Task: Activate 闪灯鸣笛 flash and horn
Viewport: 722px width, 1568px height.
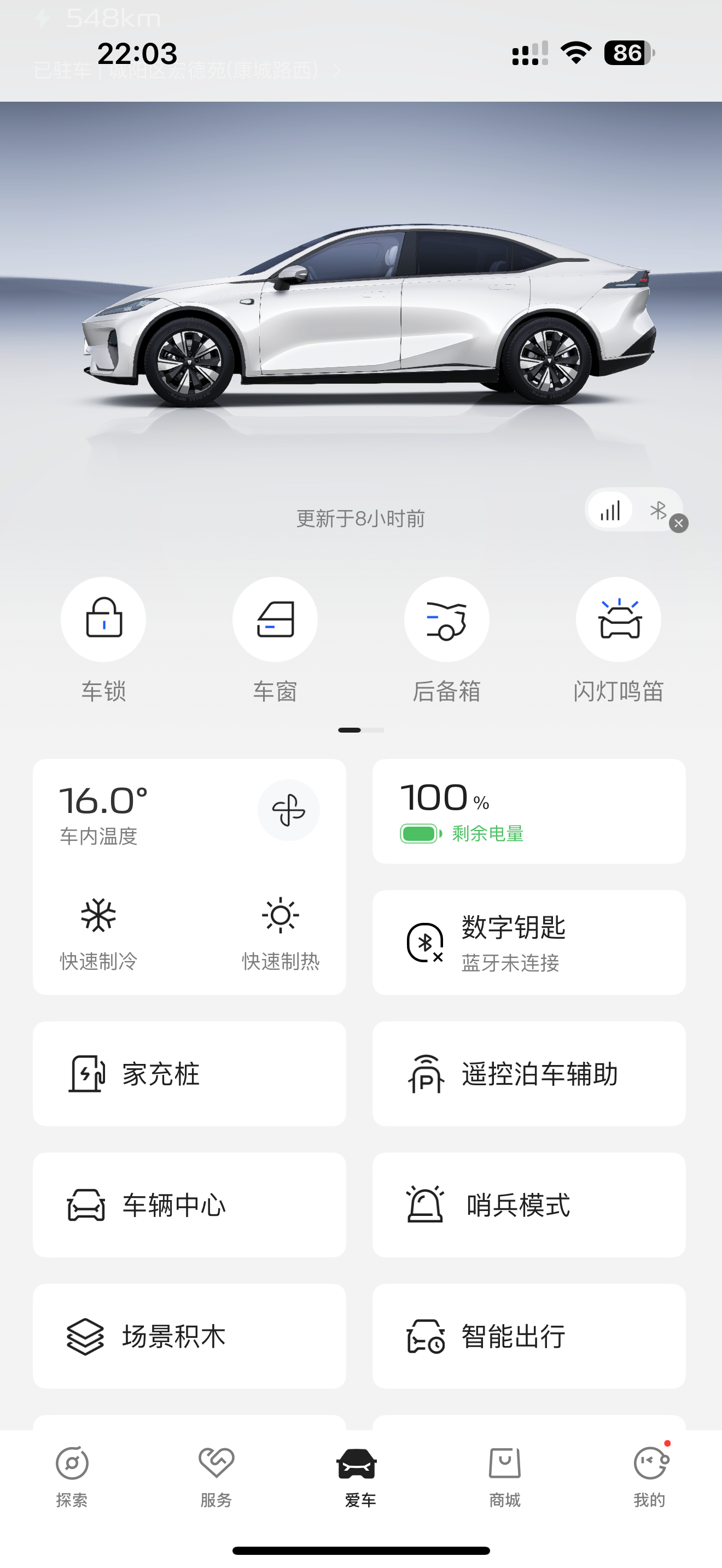Action: [618, 619]
